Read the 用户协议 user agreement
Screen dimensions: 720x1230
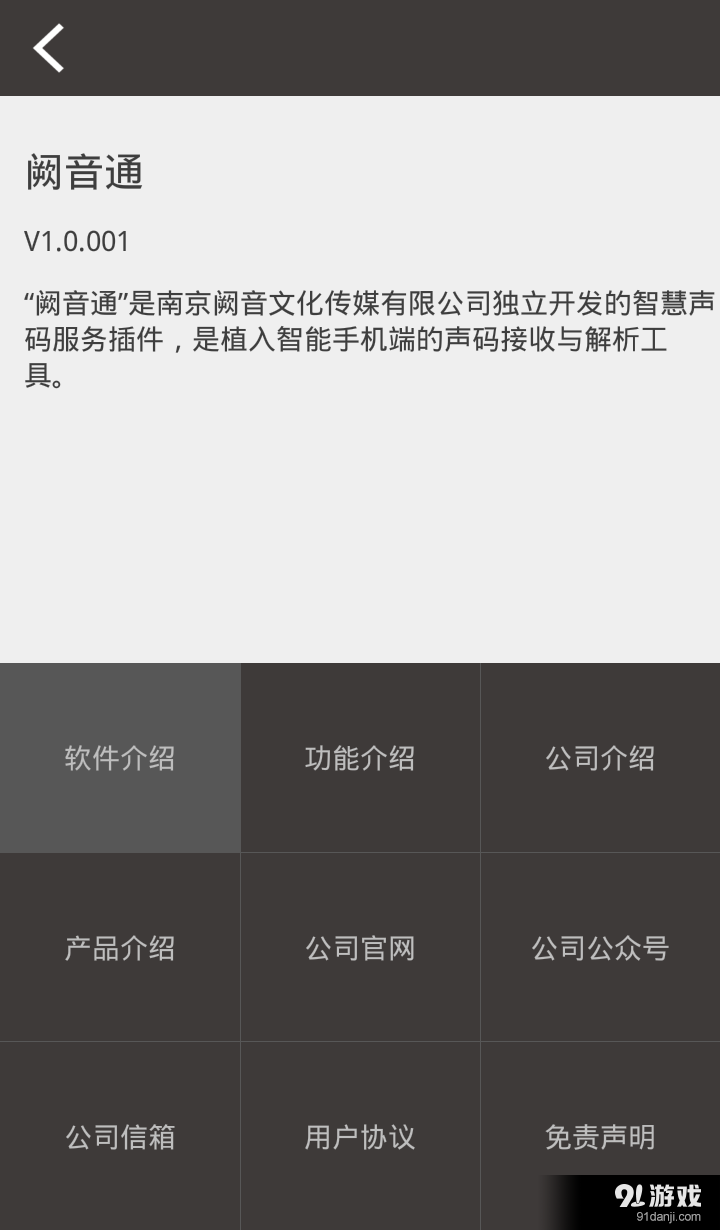[360, 1137]
